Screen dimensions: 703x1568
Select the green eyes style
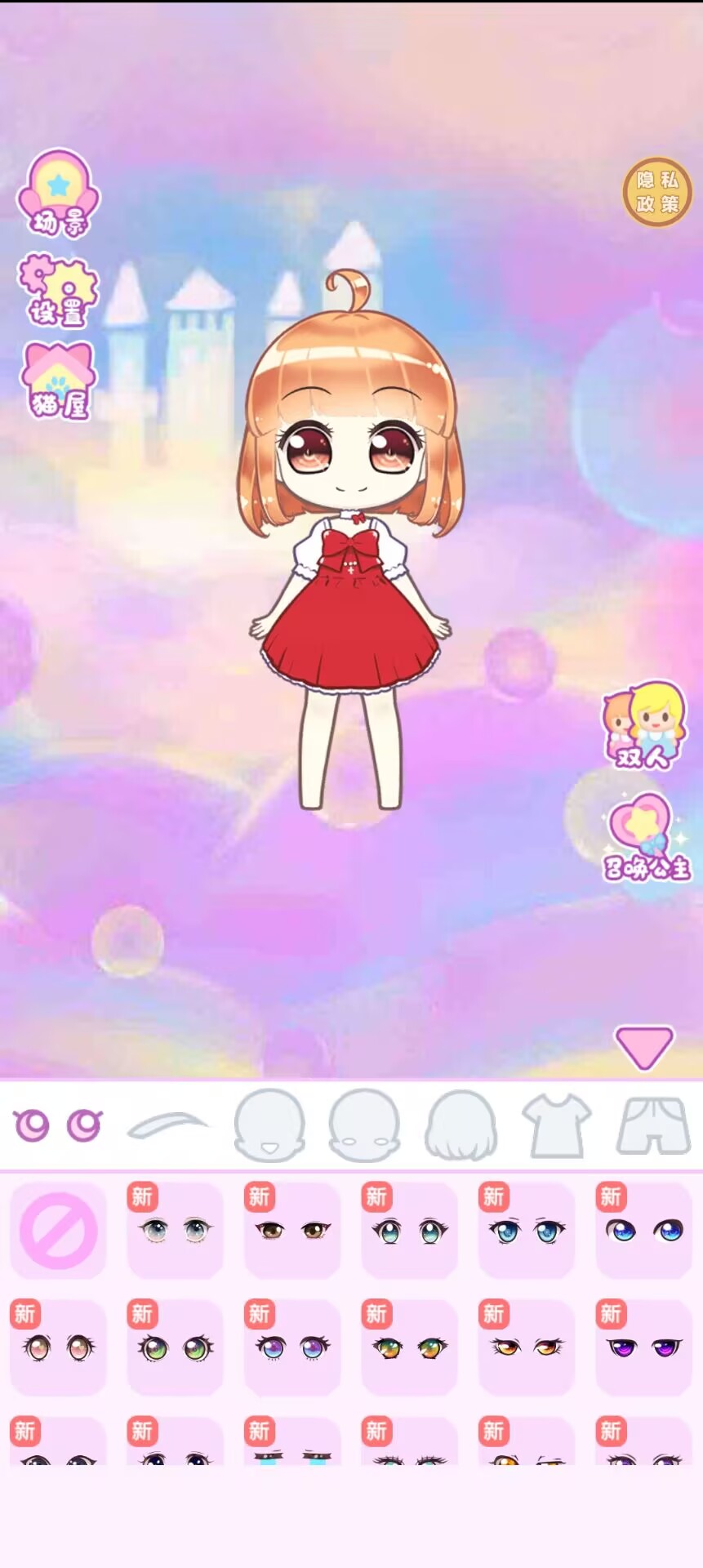pos(175,1347)
